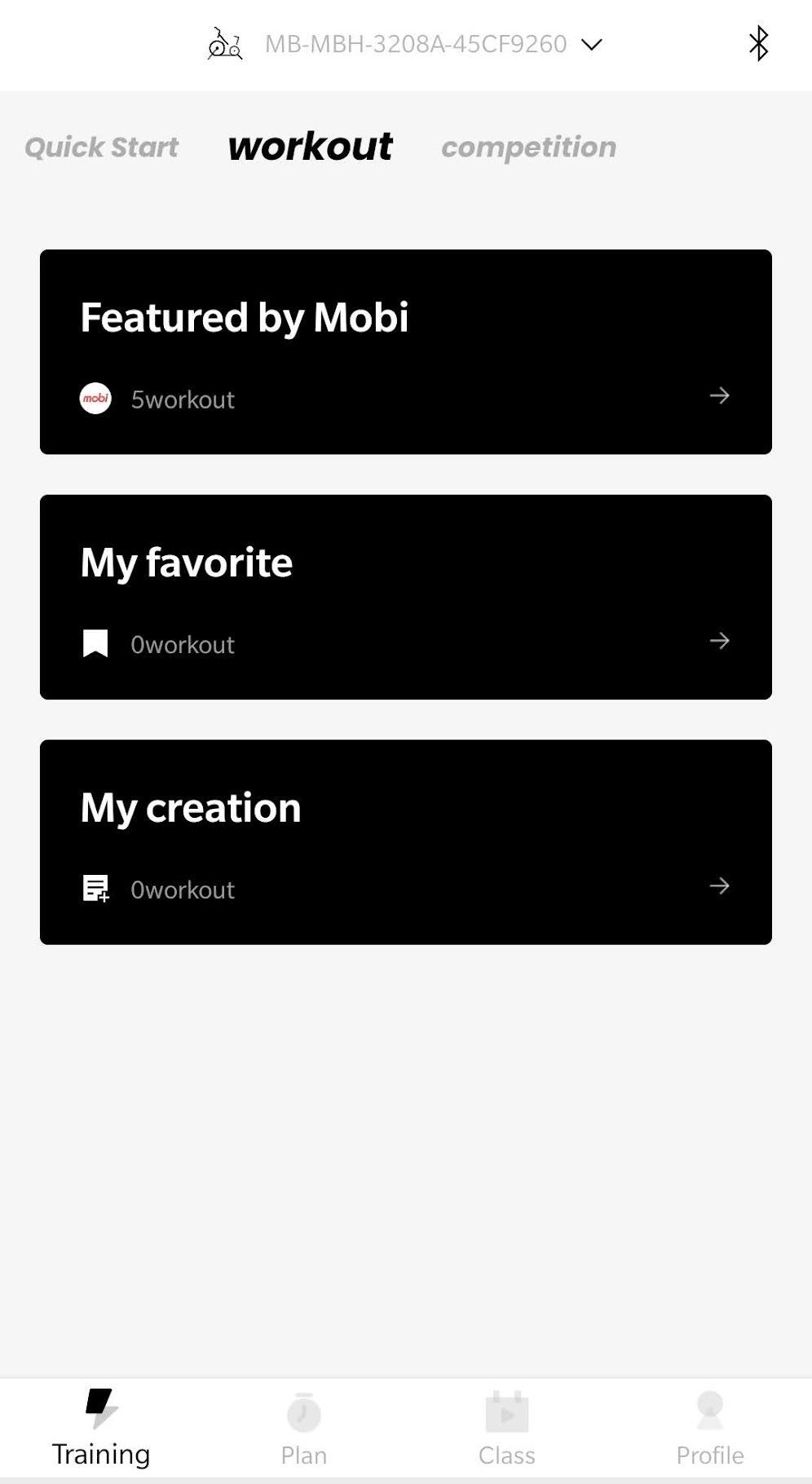Screen dimensions: 812x1484
Task: Open Featured by Mobi workouts
Action: pyautogui.click(x=405, y=352)
